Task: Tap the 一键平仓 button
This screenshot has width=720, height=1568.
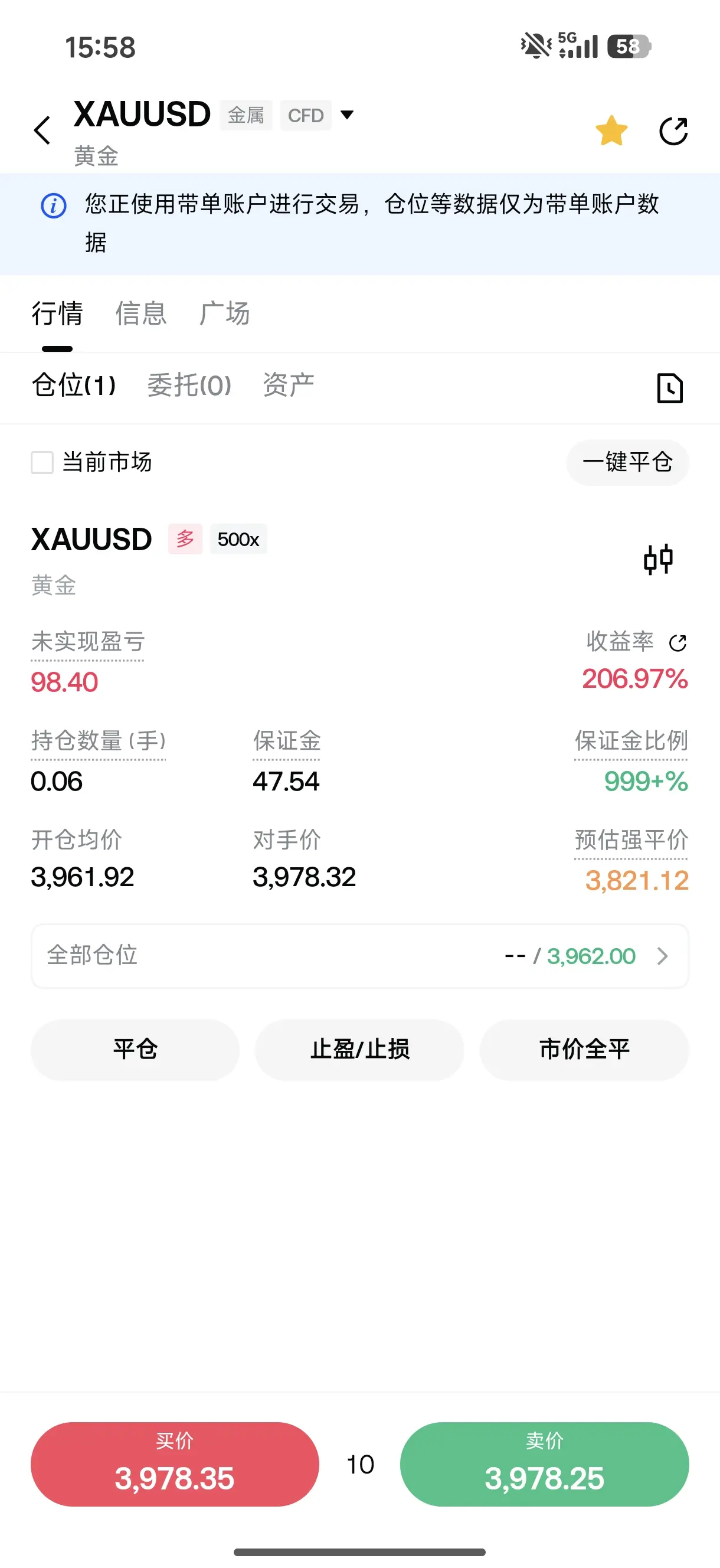Action: coord(627,462)
